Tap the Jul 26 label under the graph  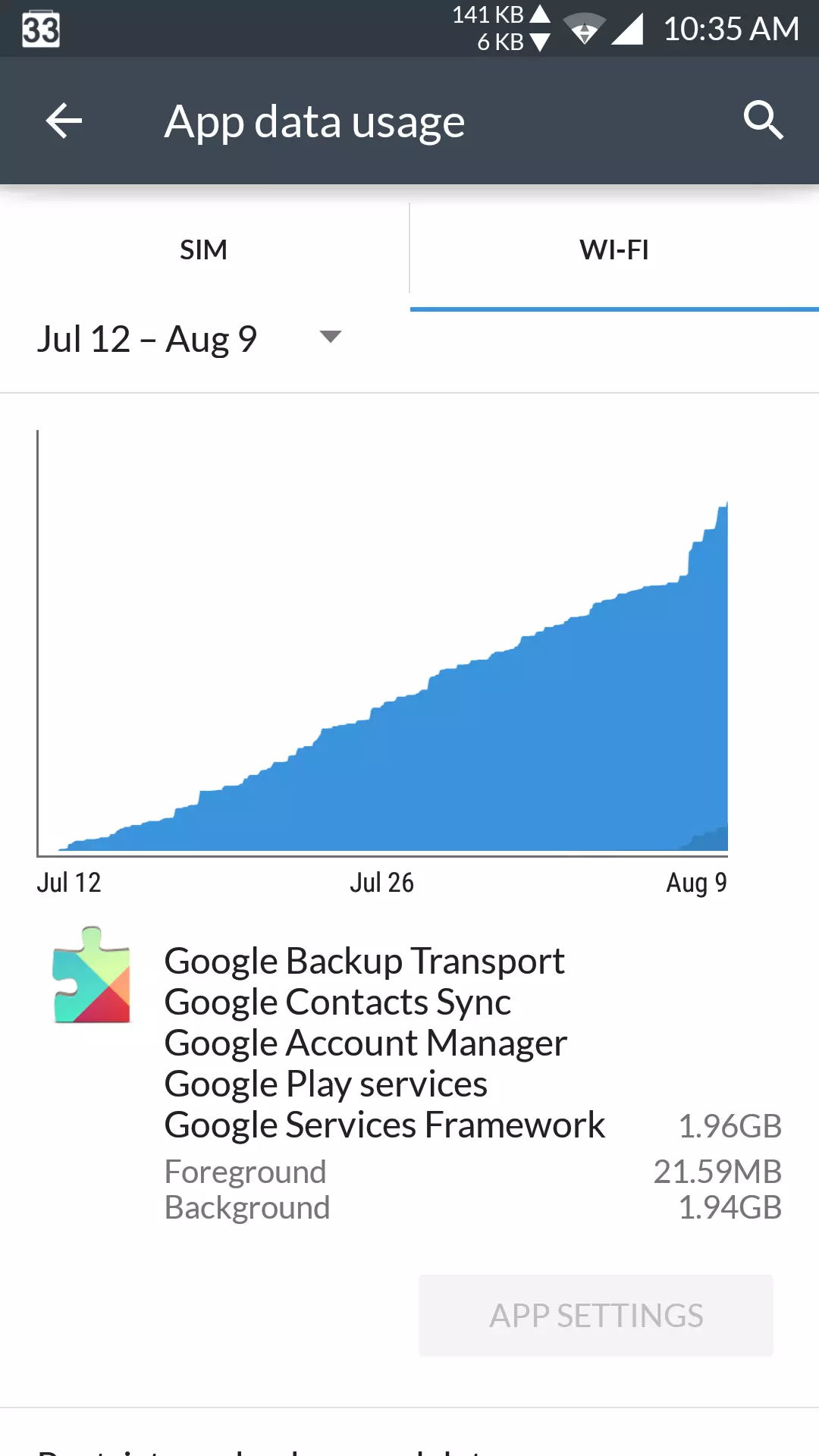click(x=383, y=881)
